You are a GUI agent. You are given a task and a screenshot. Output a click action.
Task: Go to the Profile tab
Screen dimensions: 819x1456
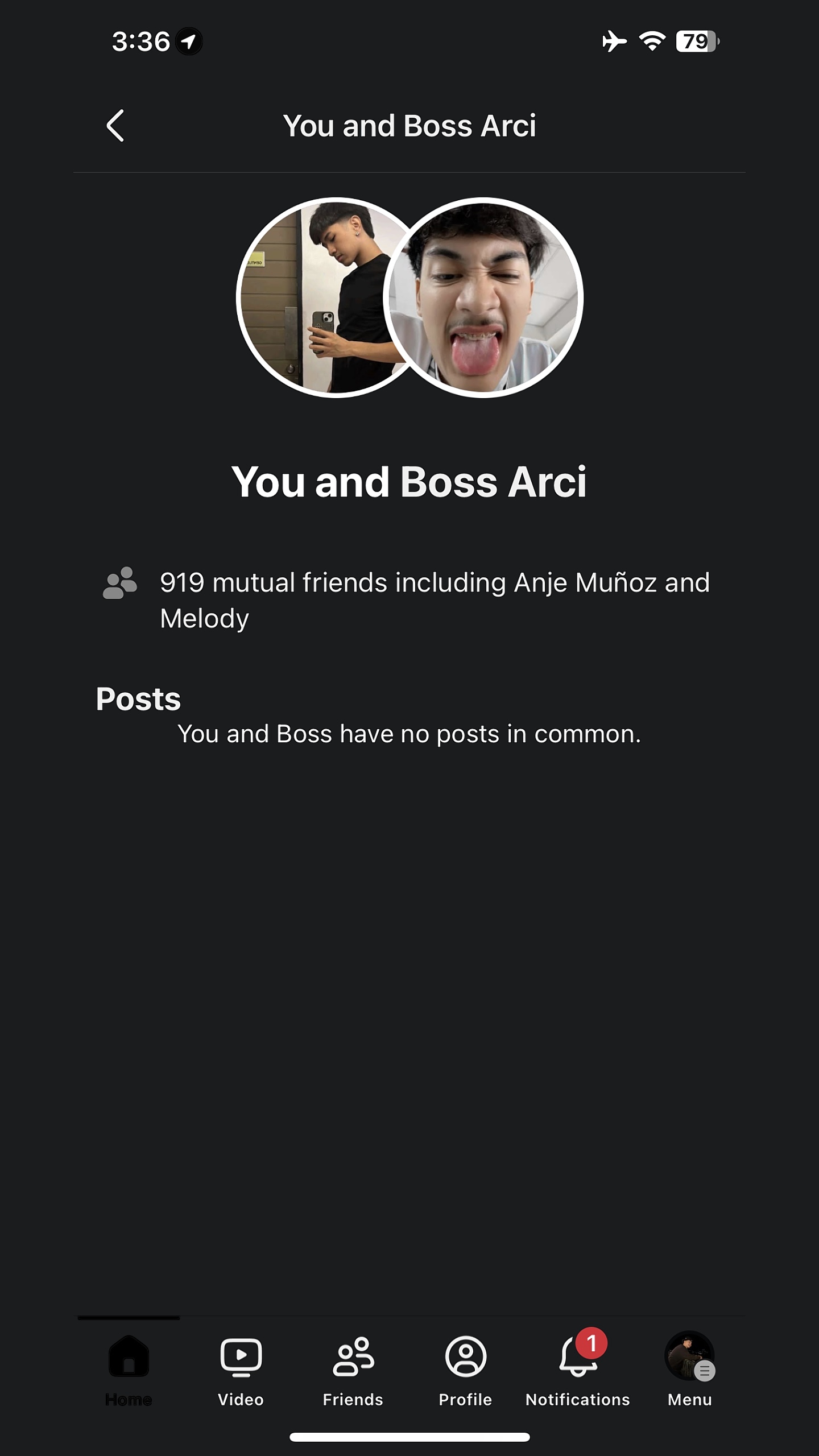[x=465, y=1371]
